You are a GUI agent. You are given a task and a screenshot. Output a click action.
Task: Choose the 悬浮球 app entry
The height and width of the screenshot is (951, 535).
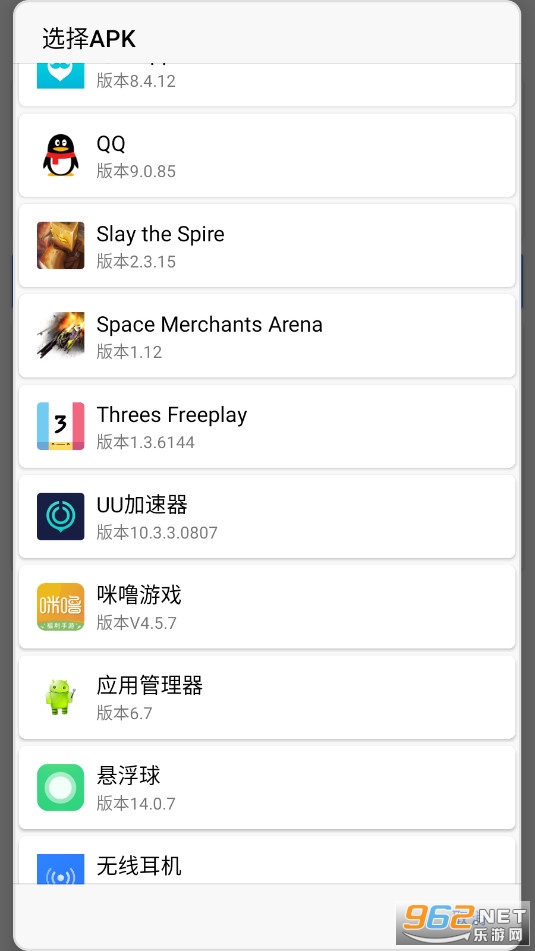267,788
